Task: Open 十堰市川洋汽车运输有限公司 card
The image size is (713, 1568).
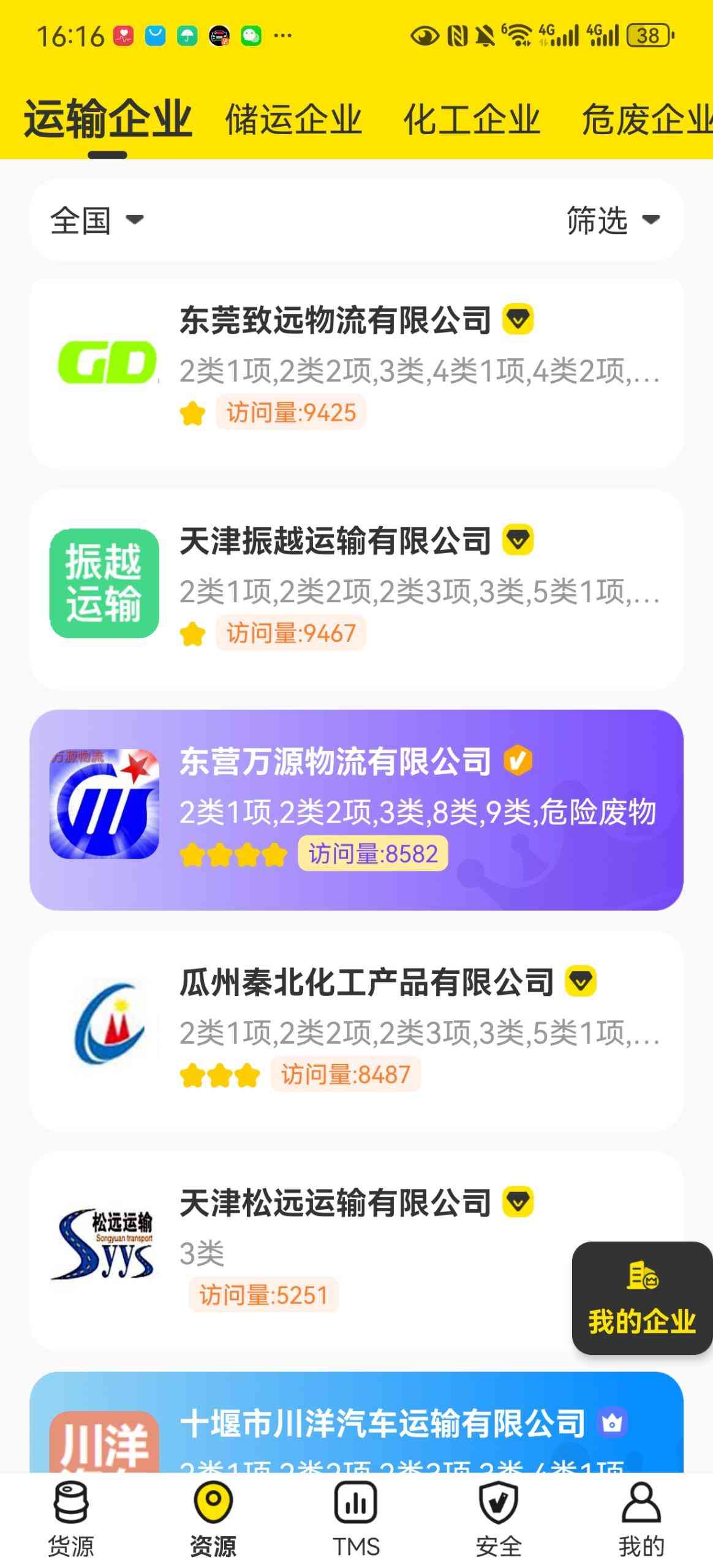Action: click(x=356, y=1423)
